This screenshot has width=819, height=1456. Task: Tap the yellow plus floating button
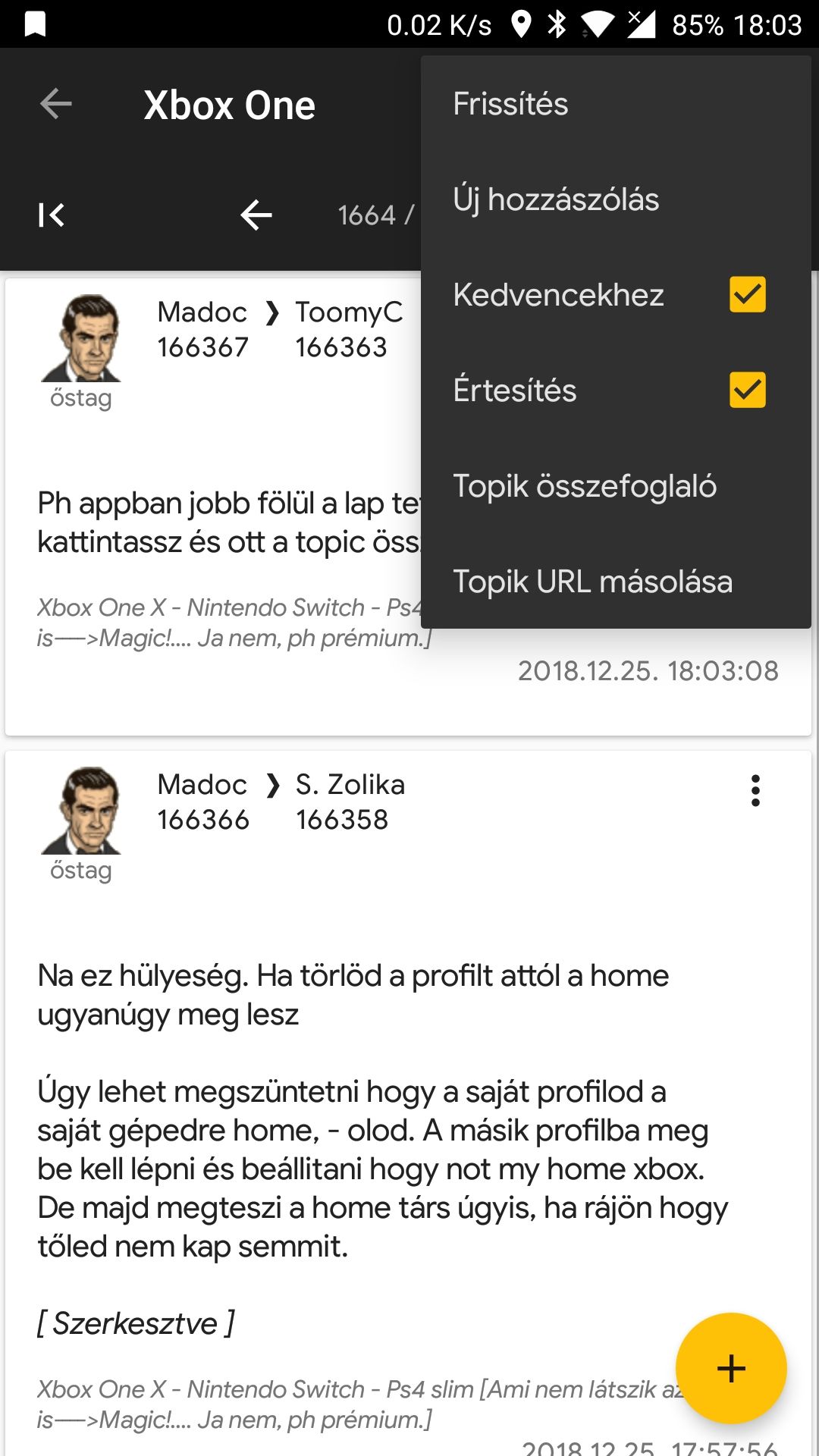(730, 1368)
